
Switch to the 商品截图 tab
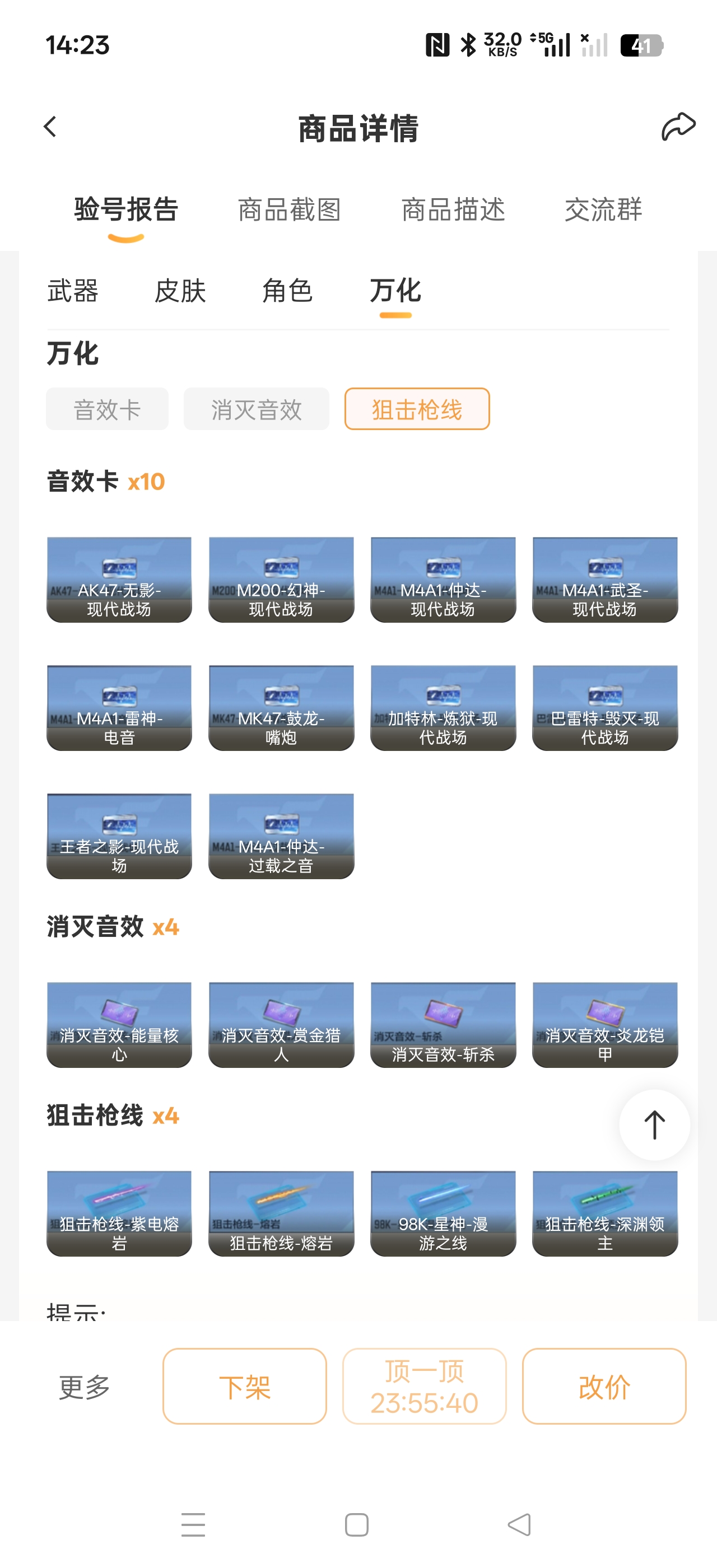point(289,210)
